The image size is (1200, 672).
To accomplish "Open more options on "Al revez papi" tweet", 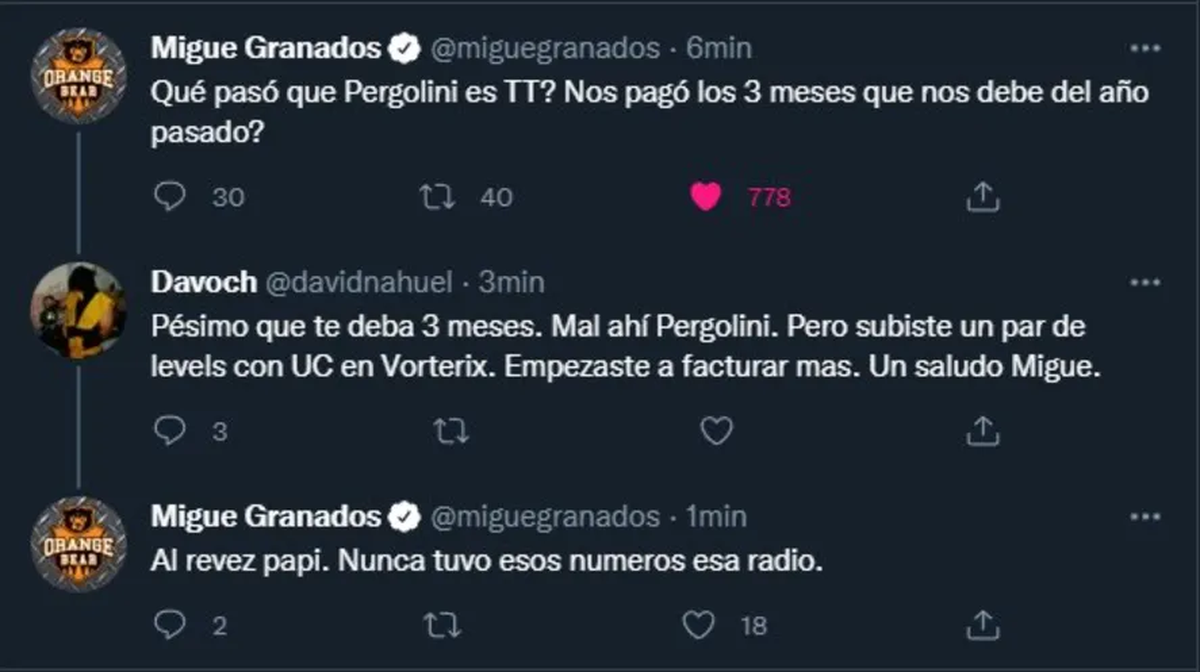I will pos(1144,517).
